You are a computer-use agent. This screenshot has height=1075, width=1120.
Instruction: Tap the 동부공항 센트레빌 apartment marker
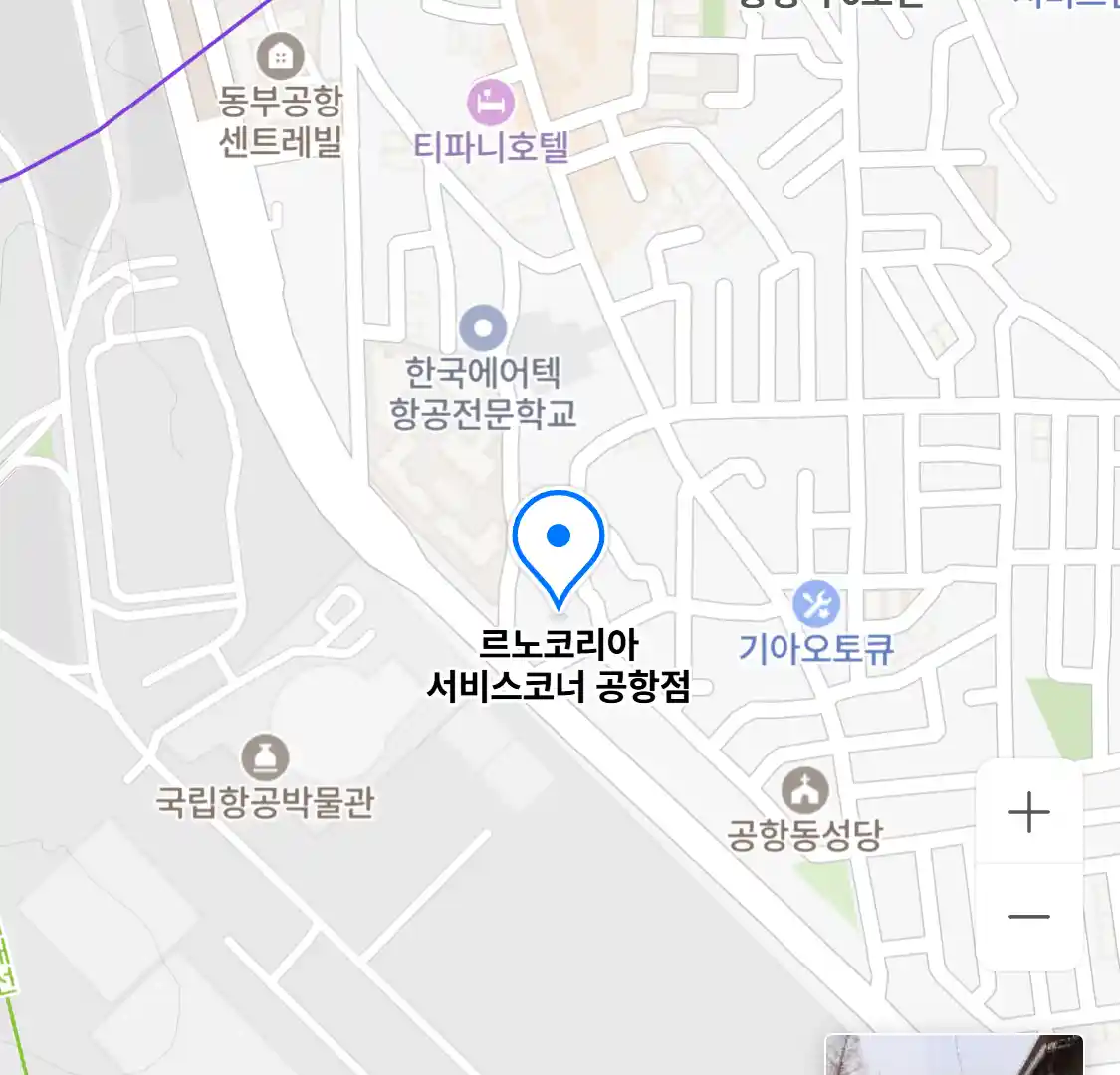[280, 56]
